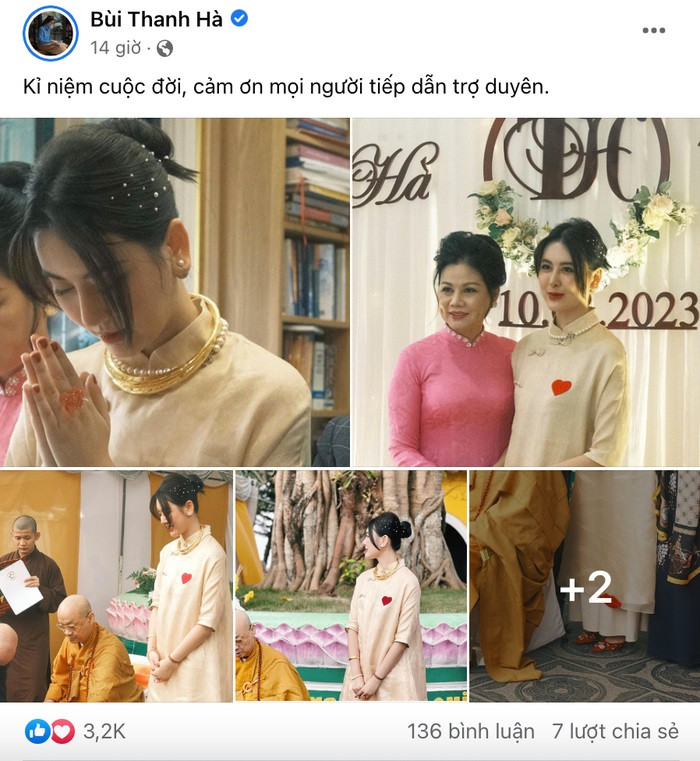Viewport: 700px width, 761px height.
Task: Open the post's three-dot options menu
Action: pyautogui.click(x=653, y=30)
